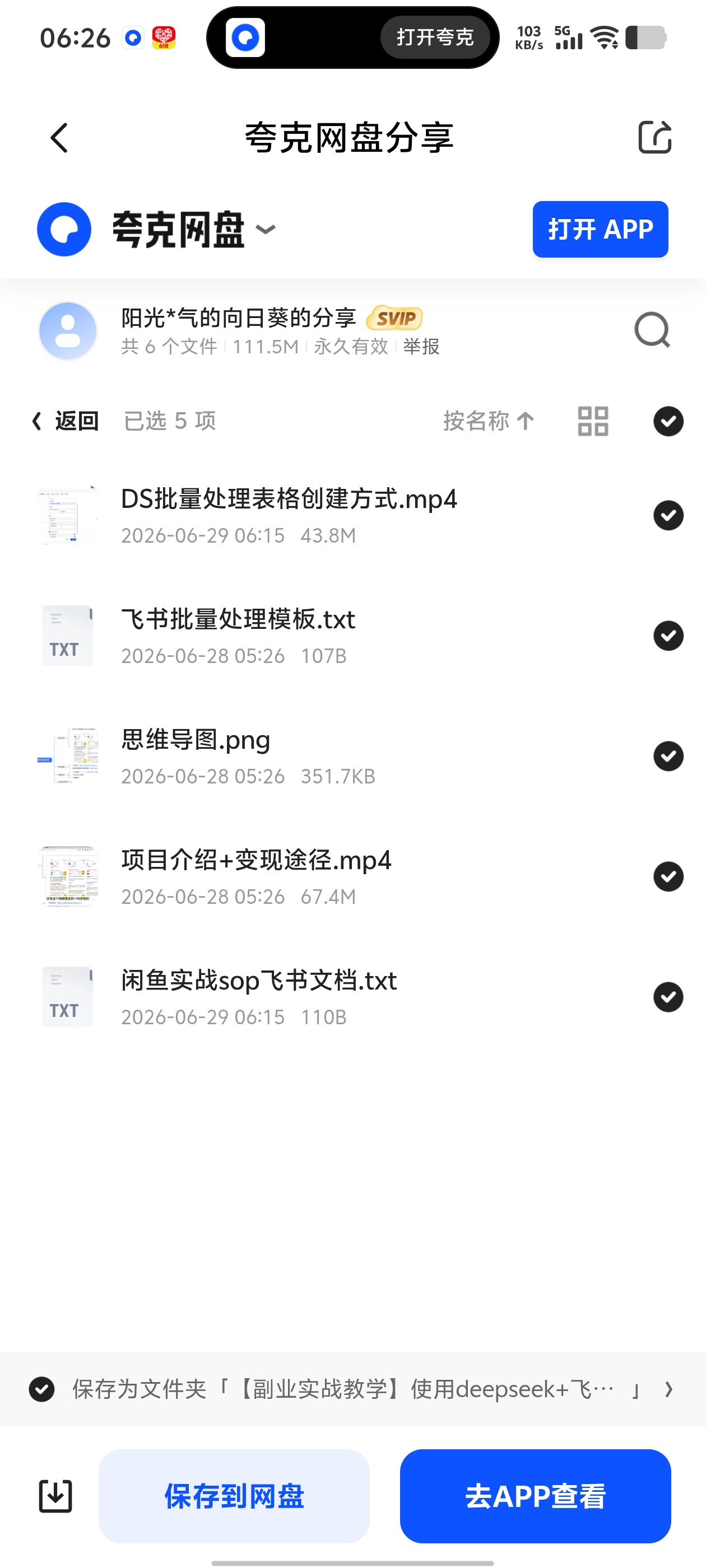The width and height of the screenshot is (706, 1568).
Task: Uncheck 思维导图.png
Action: (x=668, y=756)
